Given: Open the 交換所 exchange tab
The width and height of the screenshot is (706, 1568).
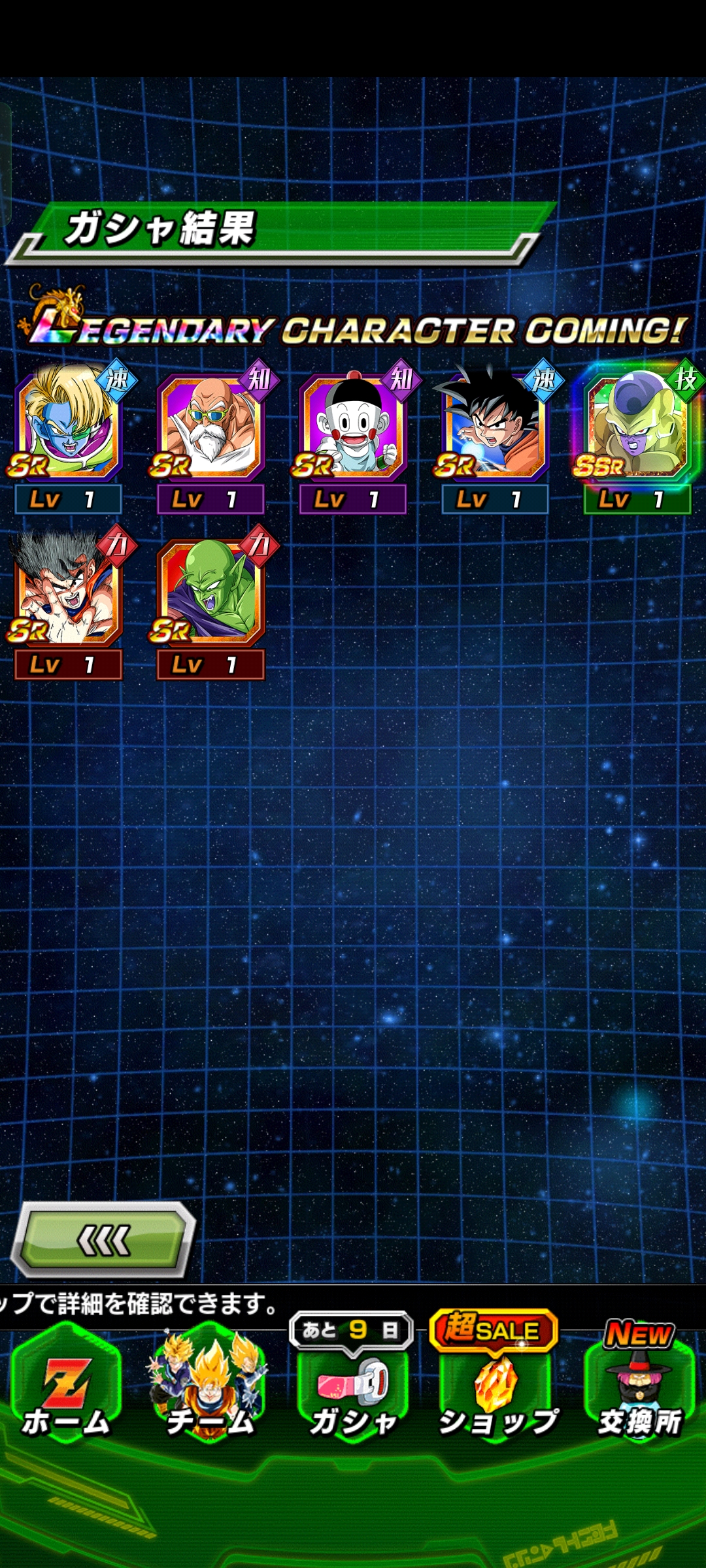Looking at the screenshot, I should pyautogui.click(x=639, y=1387).
